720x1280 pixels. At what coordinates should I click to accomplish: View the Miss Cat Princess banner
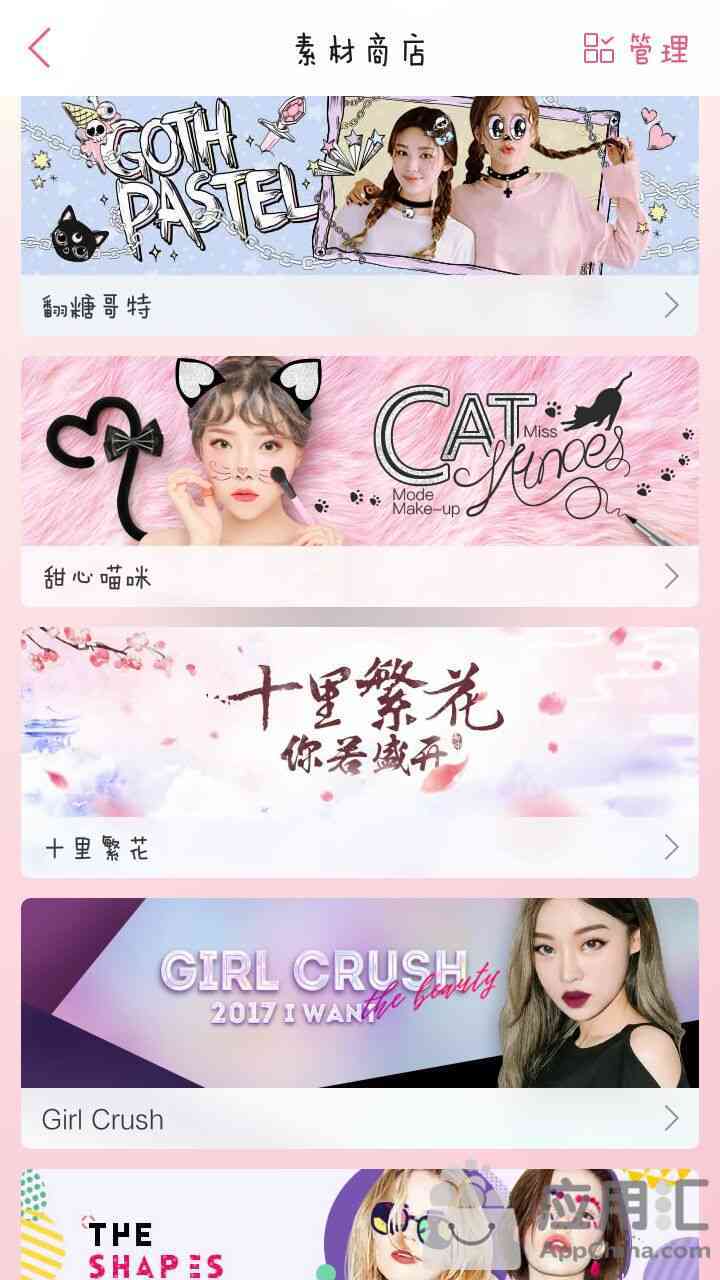pos(360,451)
